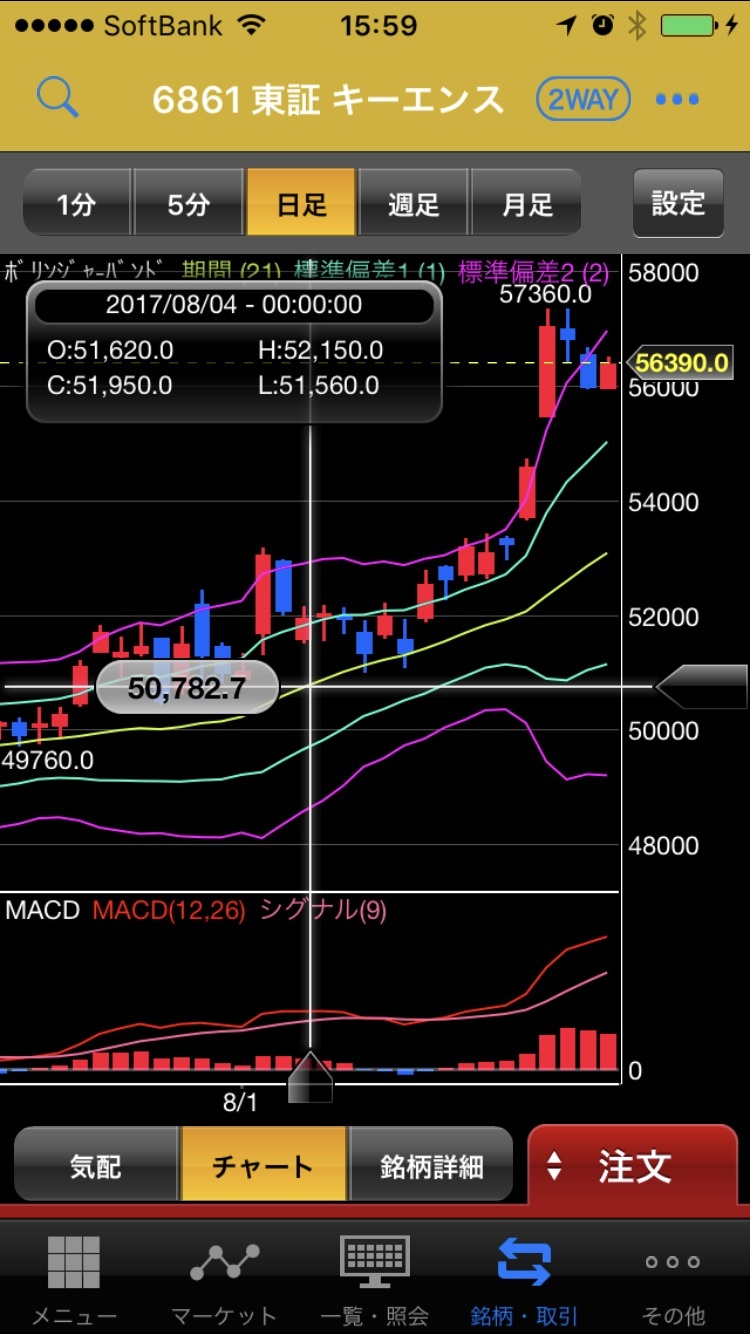This screenshot has width=750, height=1334.
Task: Open chart 設定 settings
Action: pyautogui.click(x=678, y=203)
